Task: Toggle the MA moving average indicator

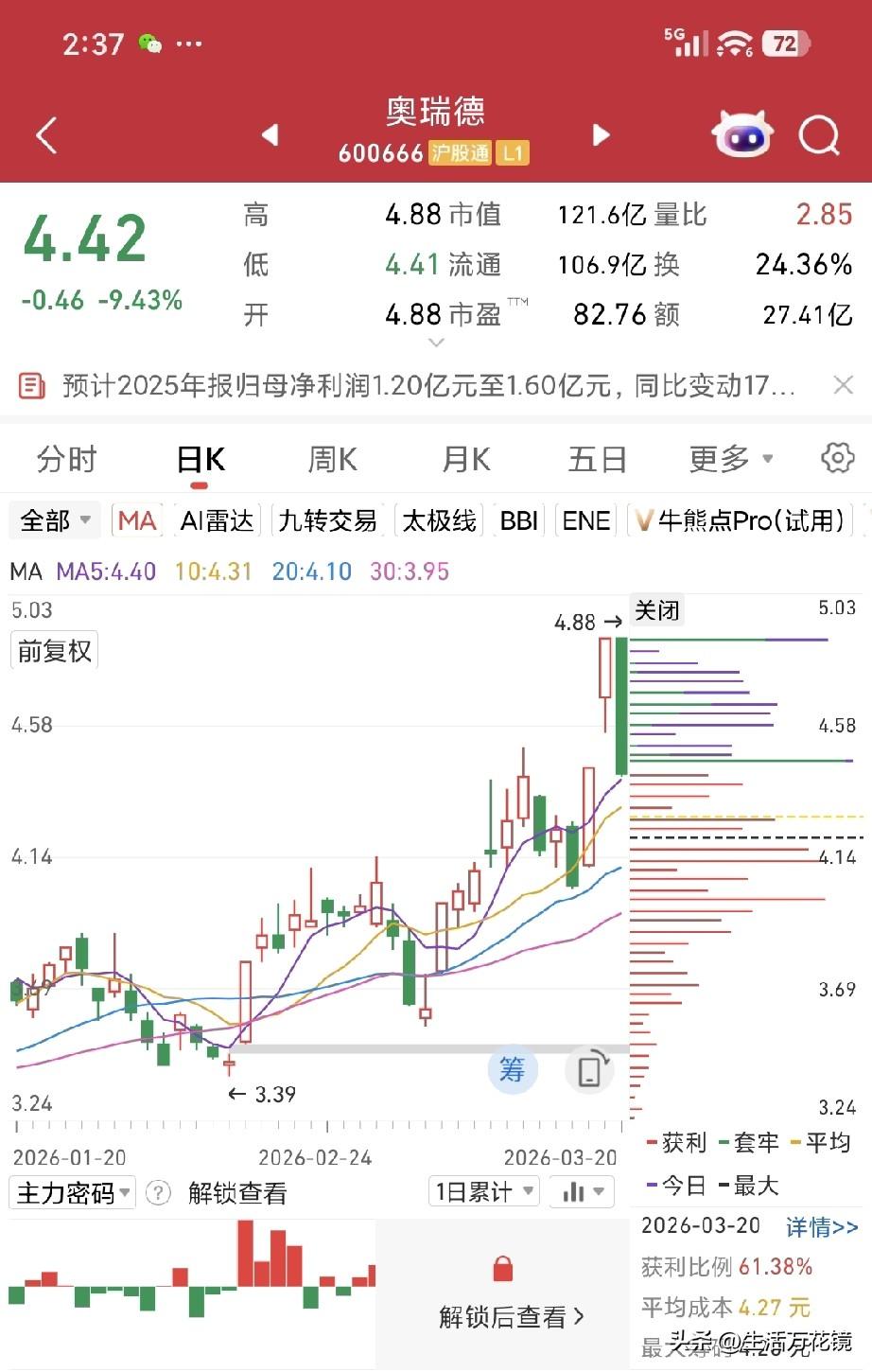Action: tap(135, 520)
